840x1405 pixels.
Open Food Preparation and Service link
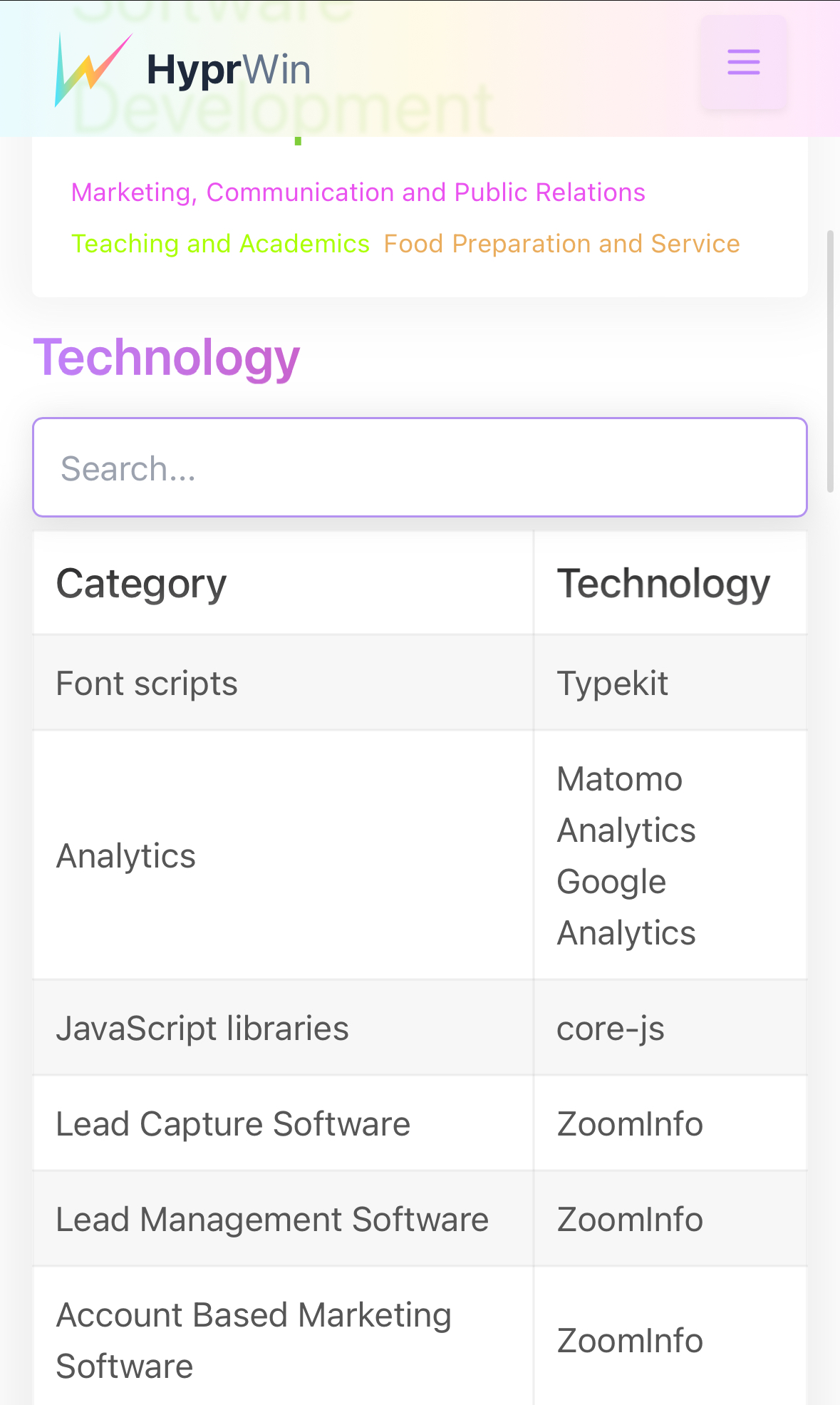point(561,244)
